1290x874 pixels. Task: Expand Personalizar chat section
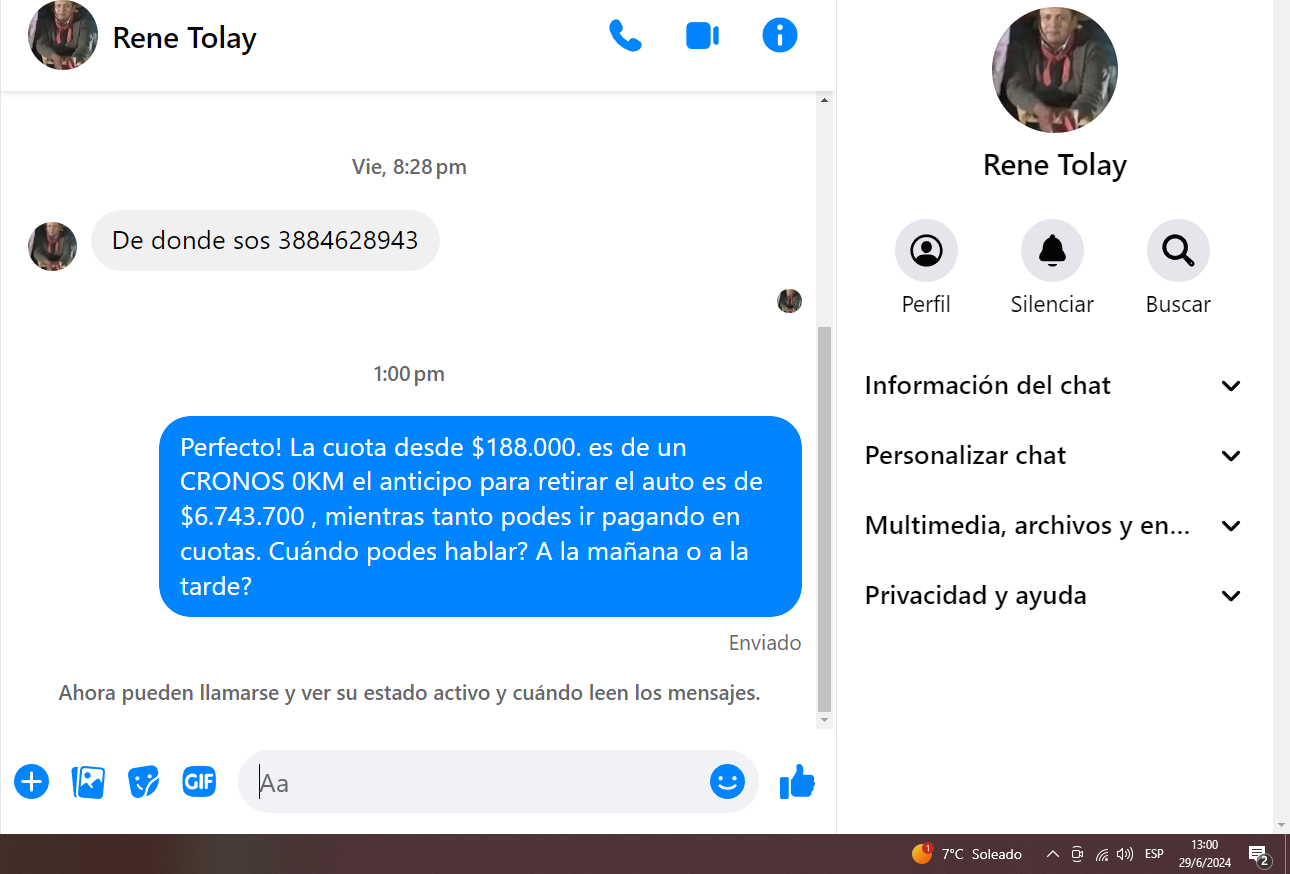pyautogui.click(x=1053, y=456)
